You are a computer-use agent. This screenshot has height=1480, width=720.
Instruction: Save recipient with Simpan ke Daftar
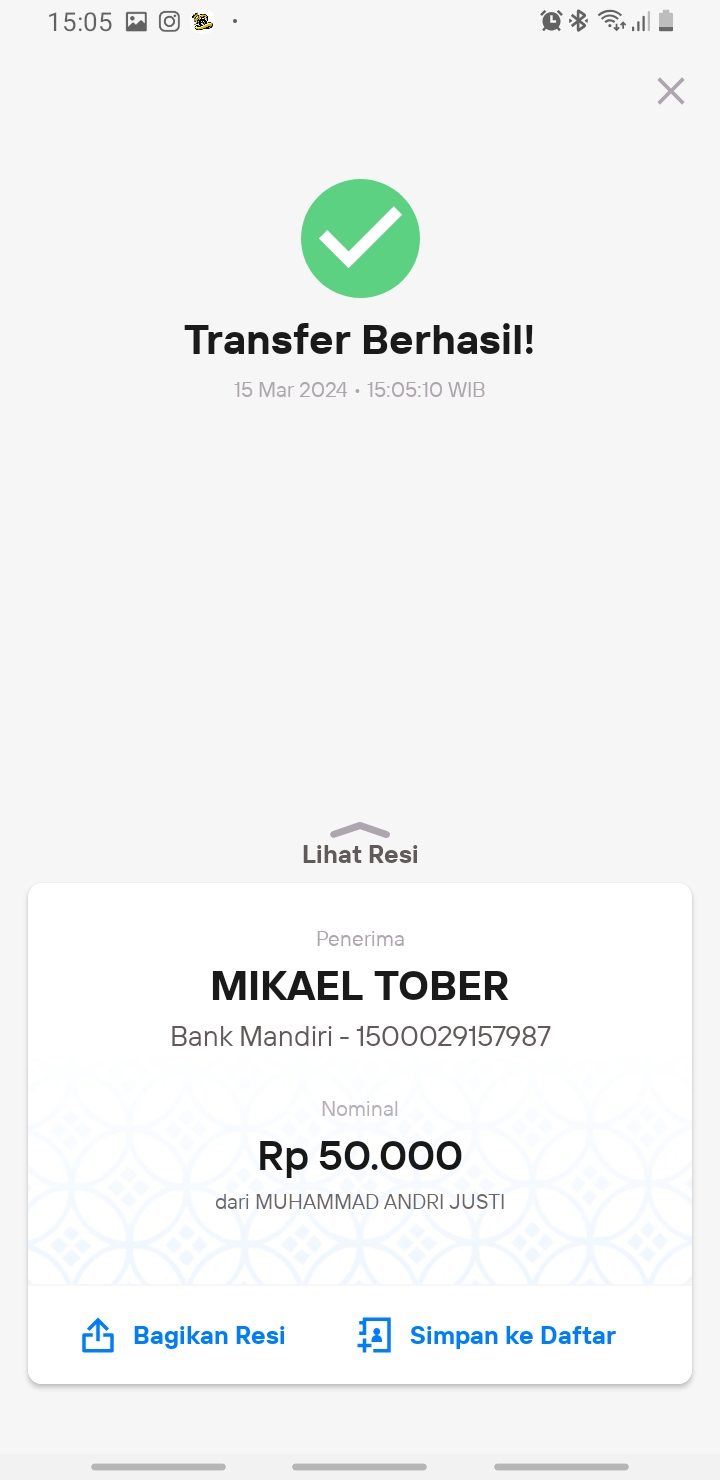click(x=486, y=1335)
